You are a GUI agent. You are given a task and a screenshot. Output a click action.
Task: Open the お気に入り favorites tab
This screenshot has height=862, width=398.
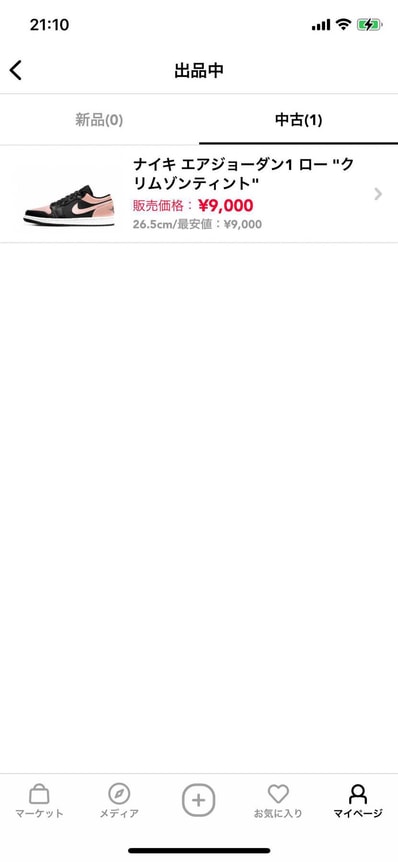[278, 801]
